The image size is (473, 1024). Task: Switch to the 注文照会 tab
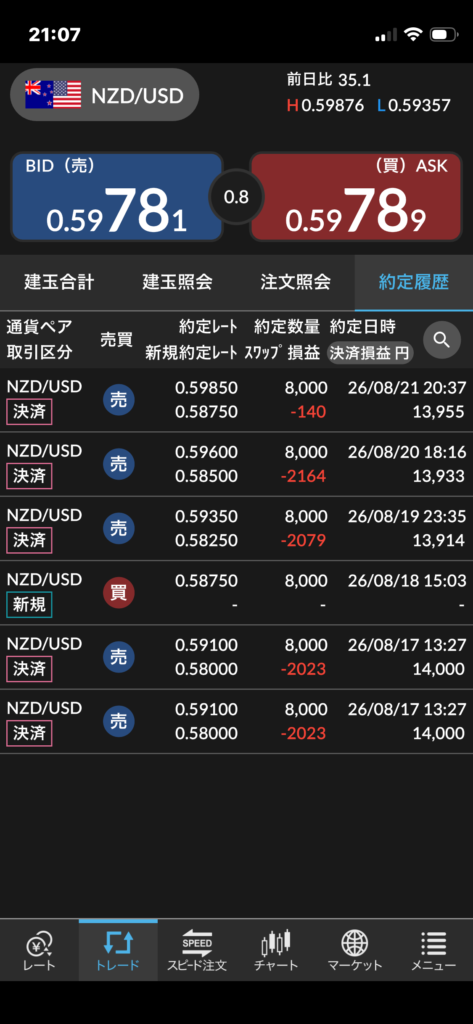[x=295, y=282]
